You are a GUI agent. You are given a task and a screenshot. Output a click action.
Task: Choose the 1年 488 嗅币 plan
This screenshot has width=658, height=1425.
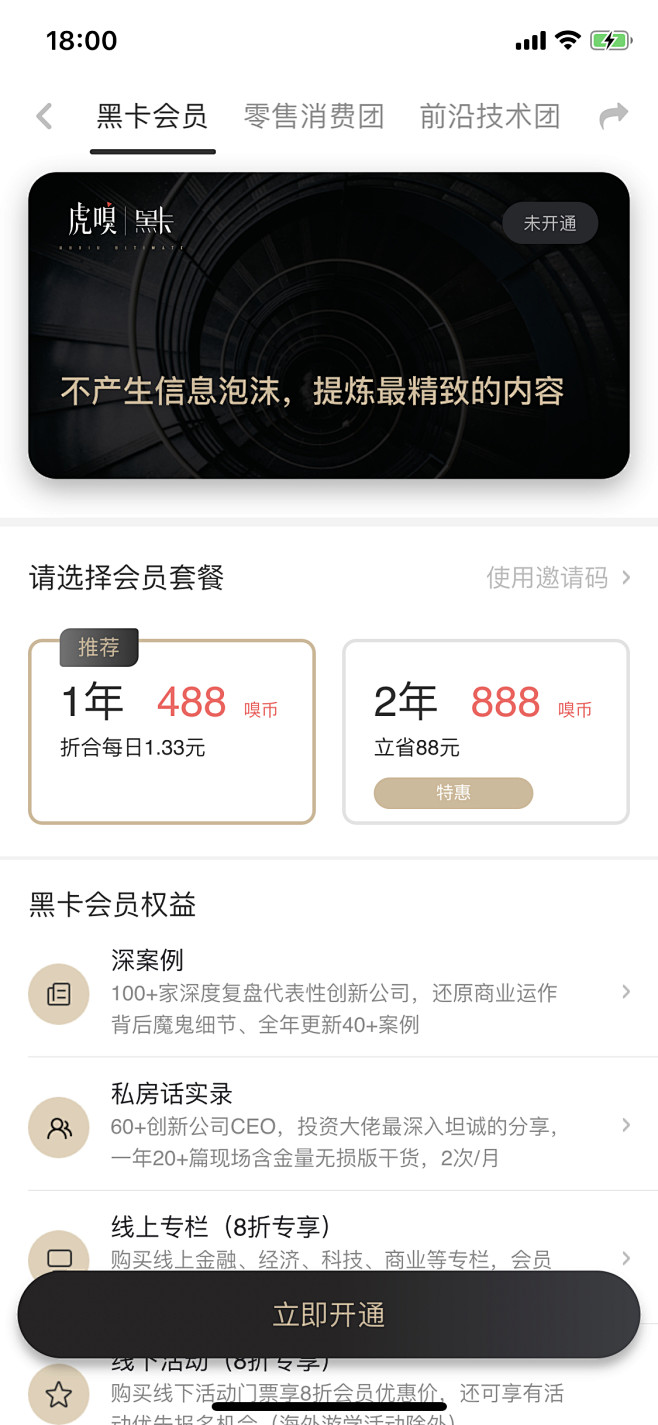(172, 731)
